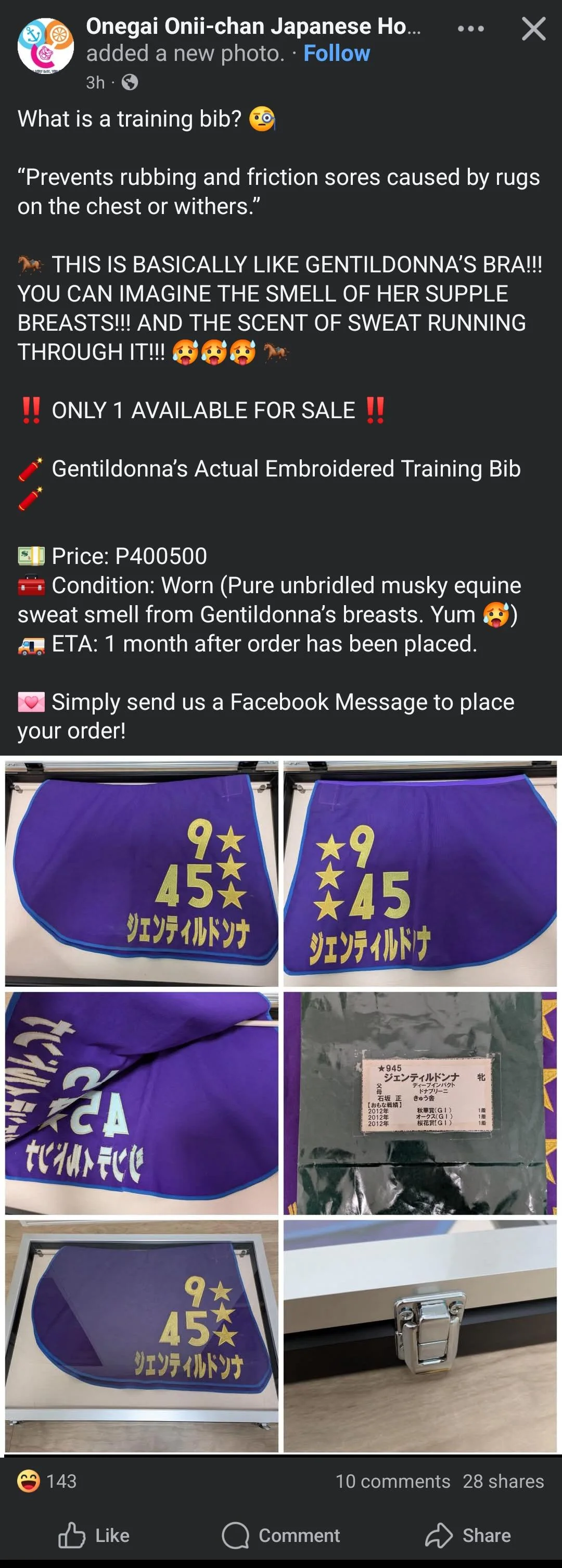This screenshot has width=562, height=1568.
Task: Comment on this post
Action: [281, 1535]
